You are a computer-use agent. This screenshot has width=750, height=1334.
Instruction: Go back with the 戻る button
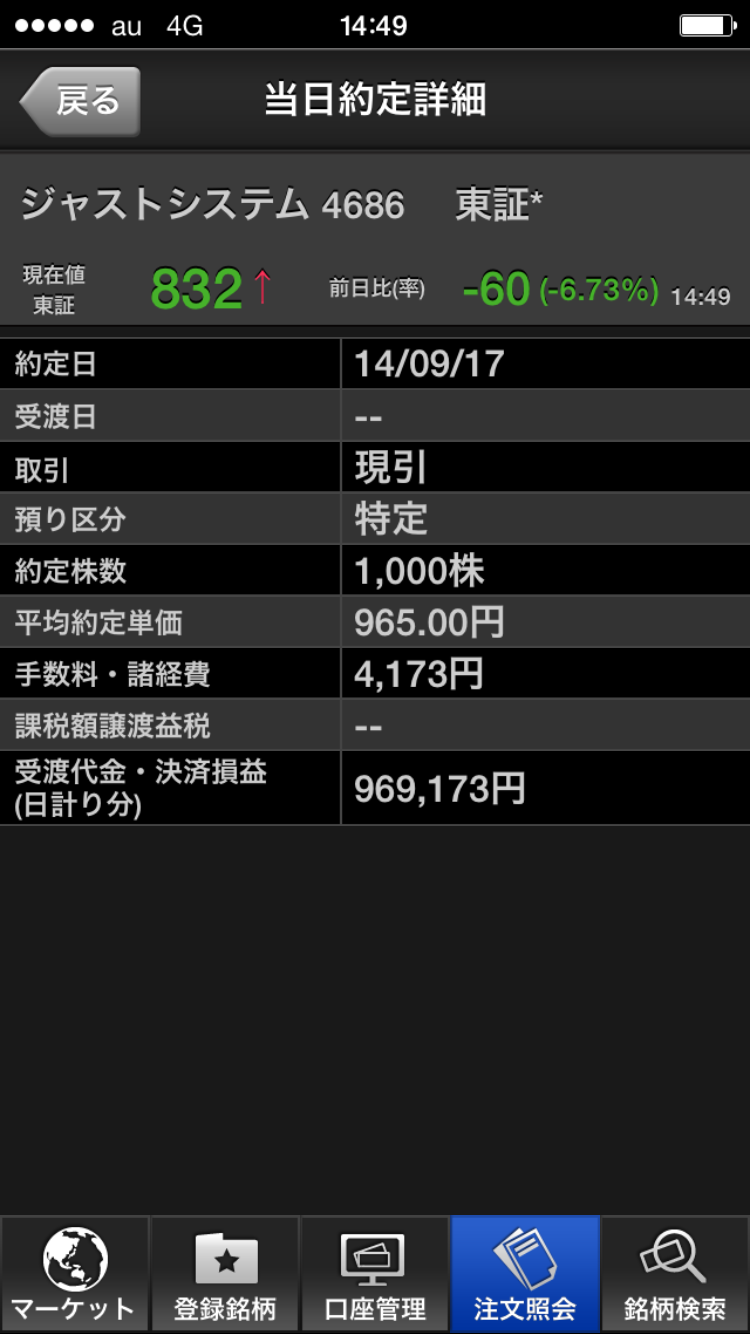(x=82, y=101)
